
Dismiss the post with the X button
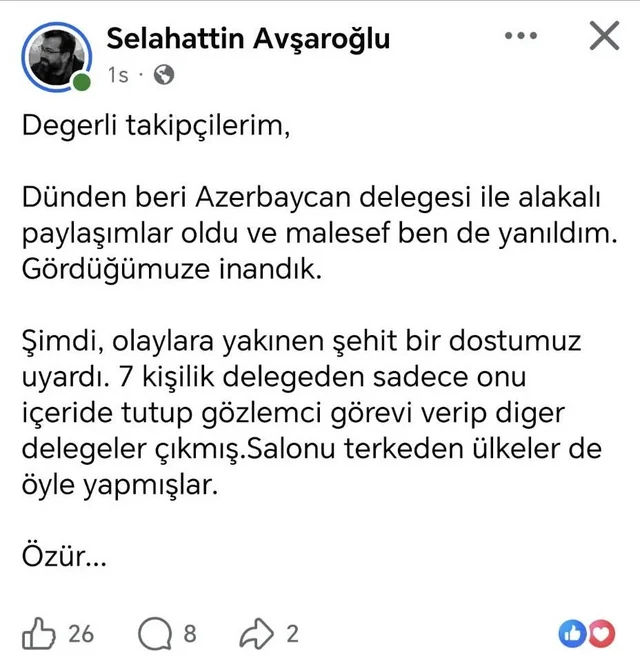pyautogui.click(x=605, y=35)
